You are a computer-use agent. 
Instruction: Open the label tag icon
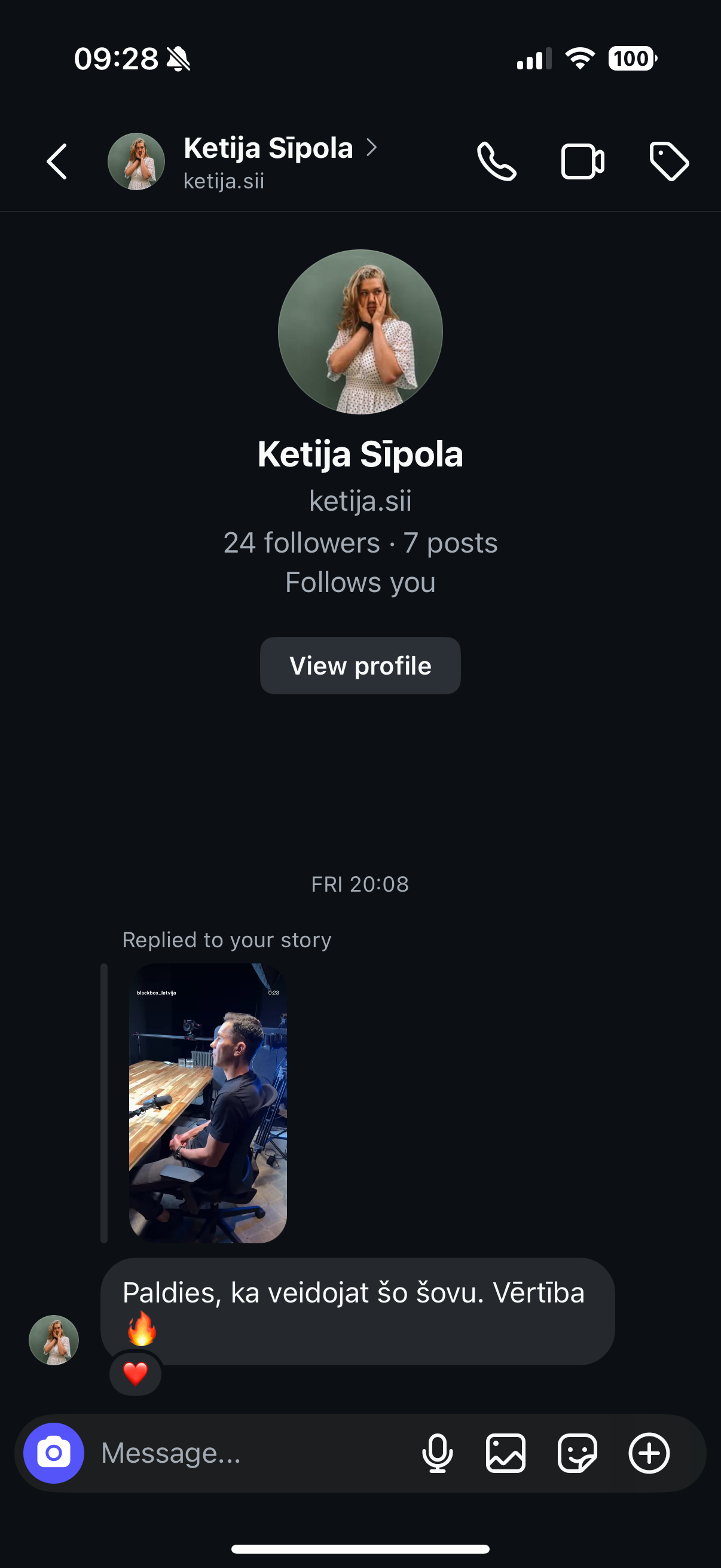668,162
